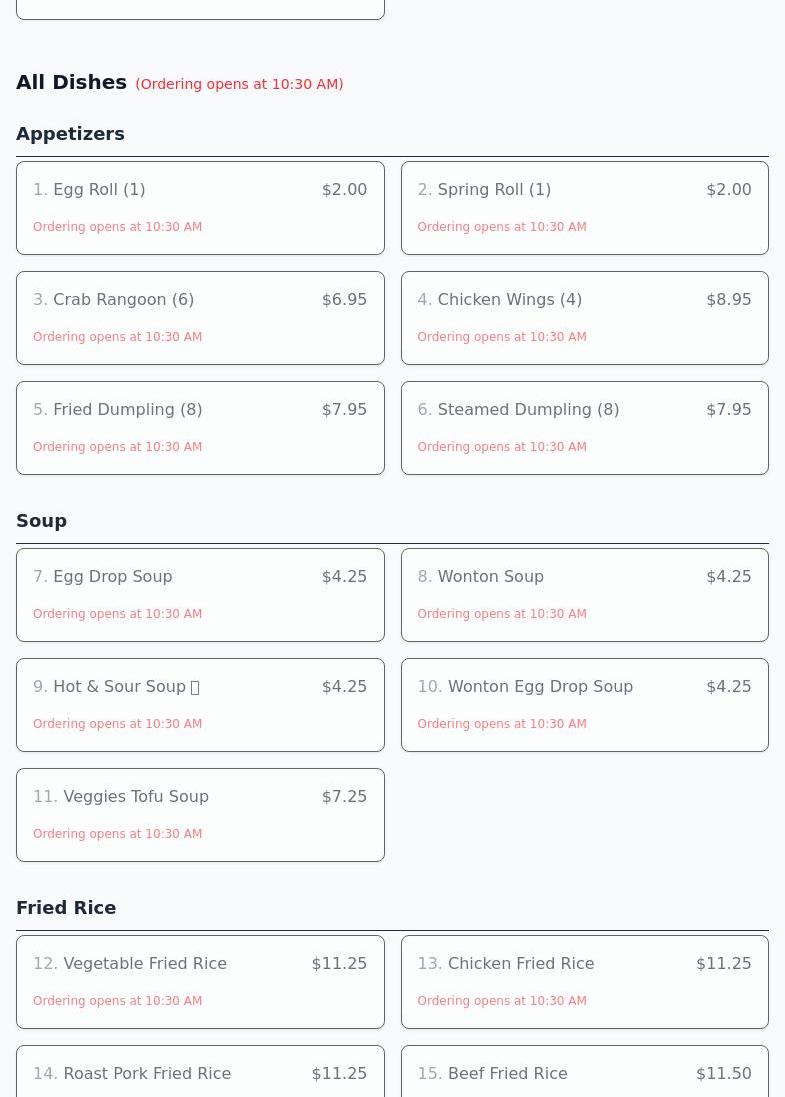Open the Egg Drop Soup item

[200, 594]
